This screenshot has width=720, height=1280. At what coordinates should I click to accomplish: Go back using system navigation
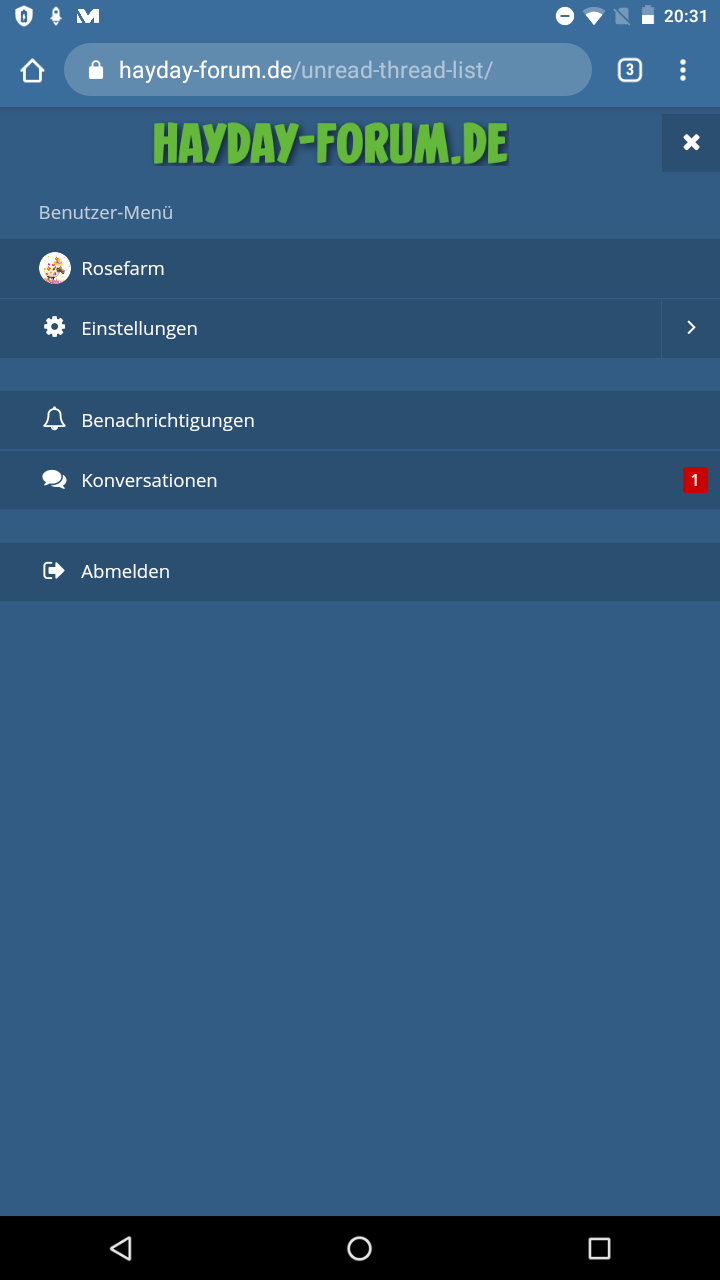[x=121, y=1247]
